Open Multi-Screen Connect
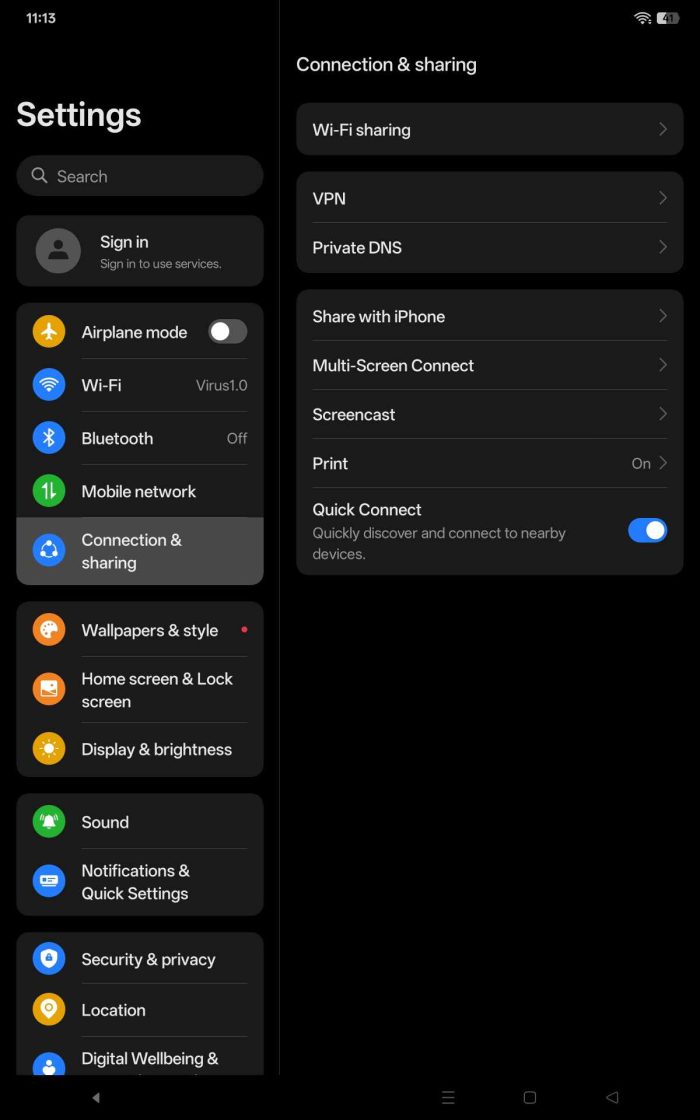This screenshot has height=1120, width=700. tap(489, 365)
